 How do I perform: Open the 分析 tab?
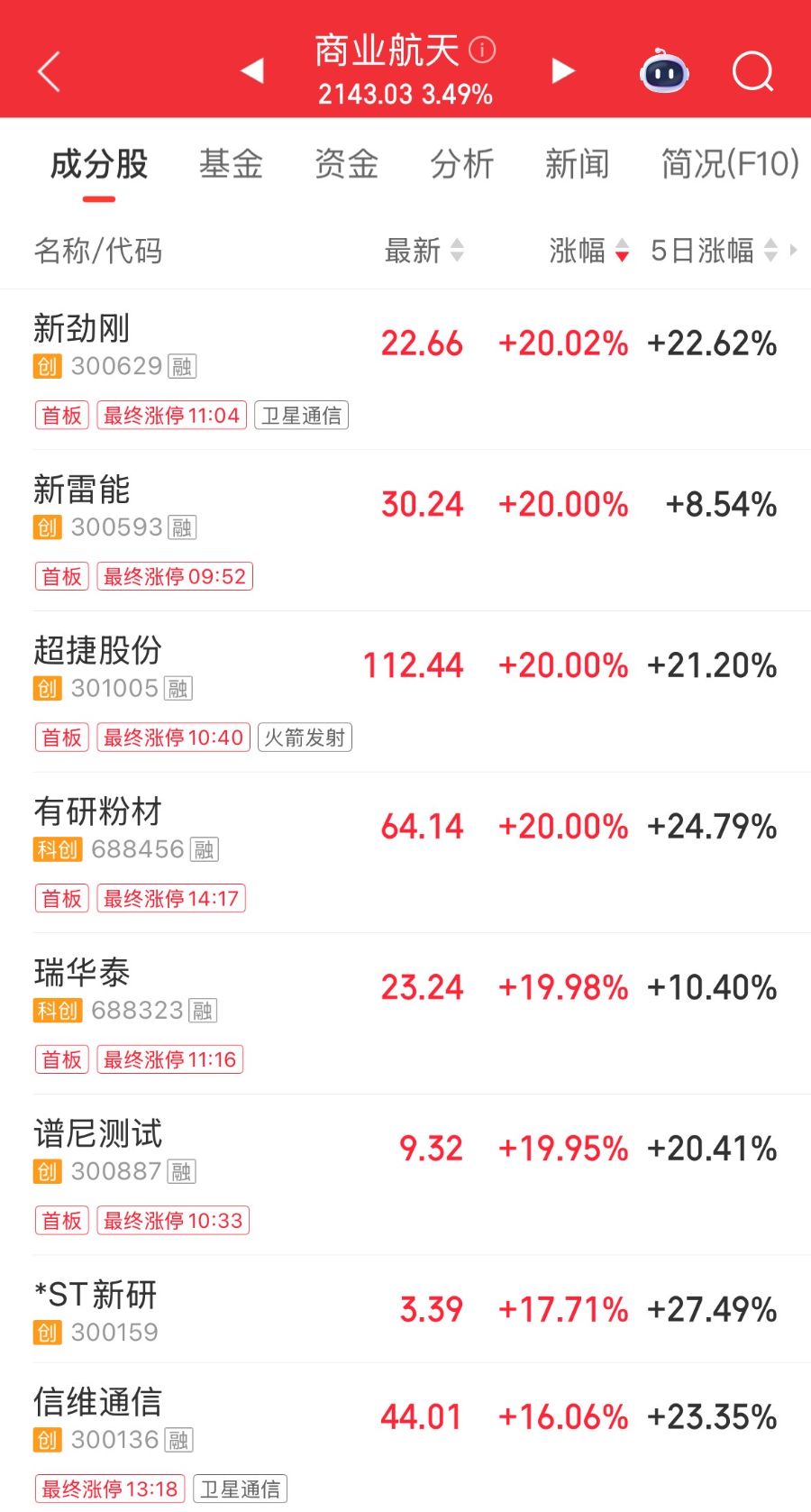coord(461,164)
